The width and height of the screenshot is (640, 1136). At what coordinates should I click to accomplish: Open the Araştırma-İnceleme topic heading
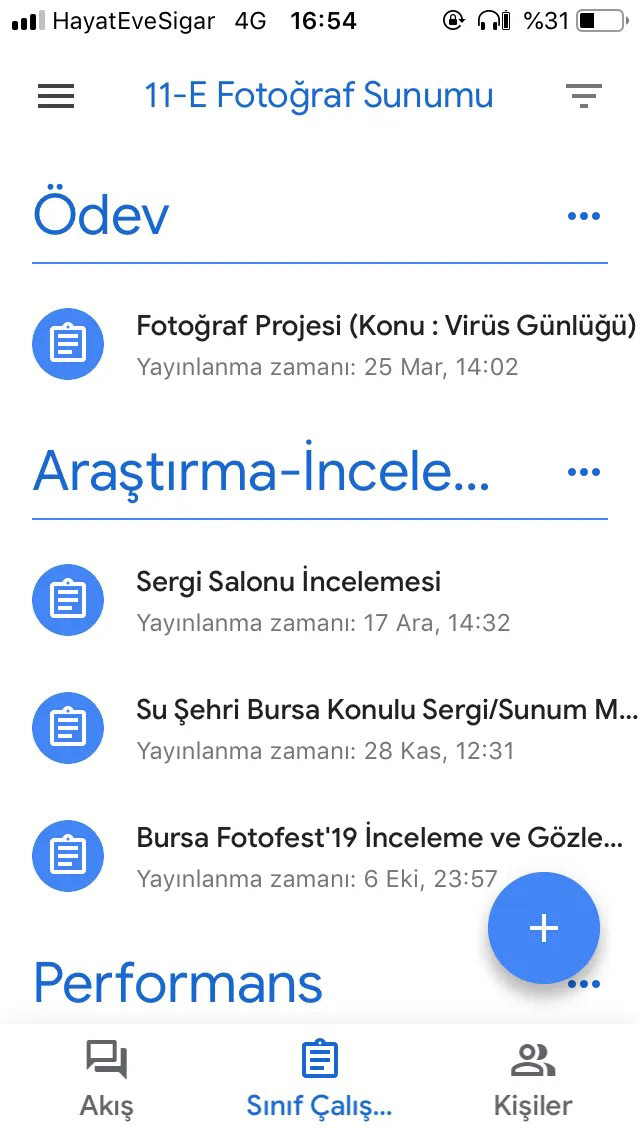click(262, 472)
